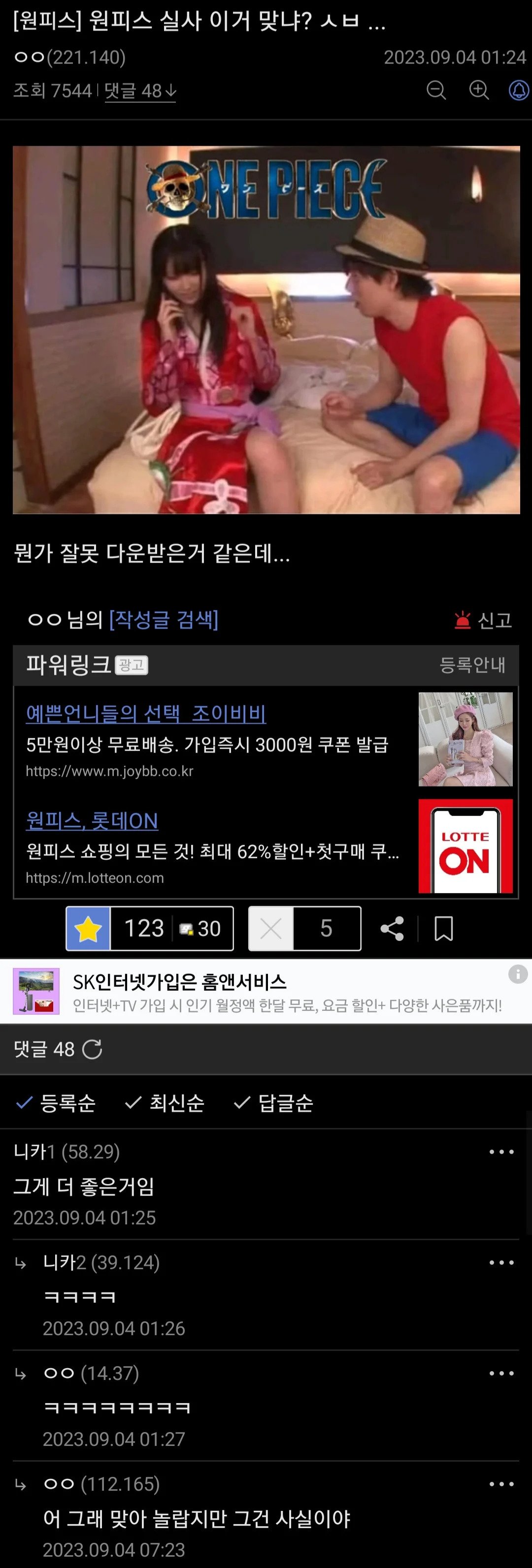Open the 예쁜언니들의 선택 조이비비 ad link

pyautogui.click(x=146, y=714)
